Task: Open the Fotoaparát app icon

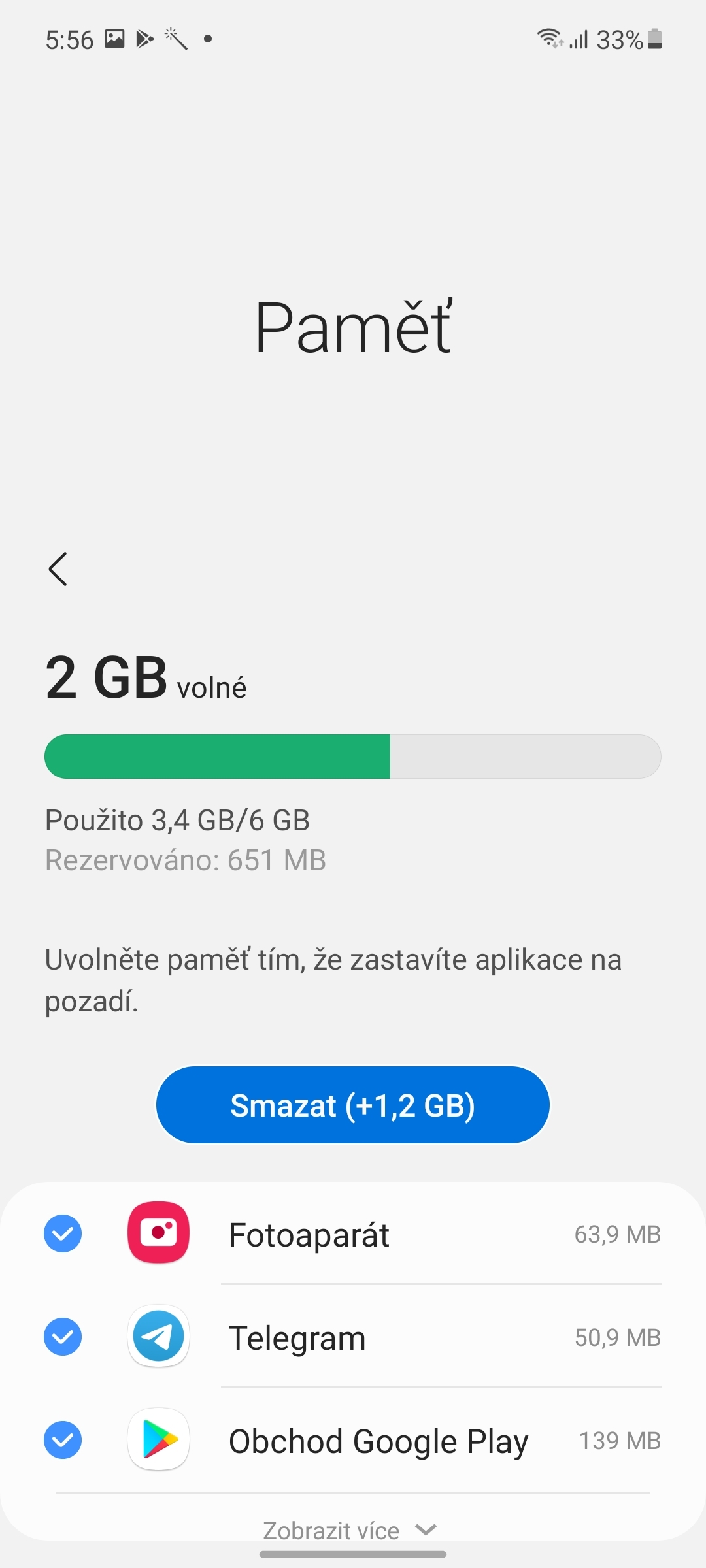Action: [157, 1233]
